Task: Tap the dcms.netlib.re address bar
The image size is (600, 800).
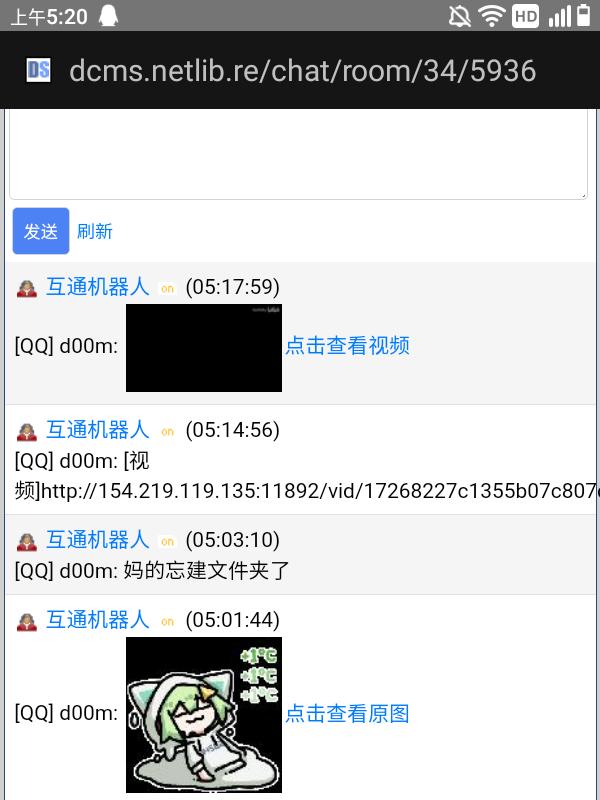Action: [302, 70]
